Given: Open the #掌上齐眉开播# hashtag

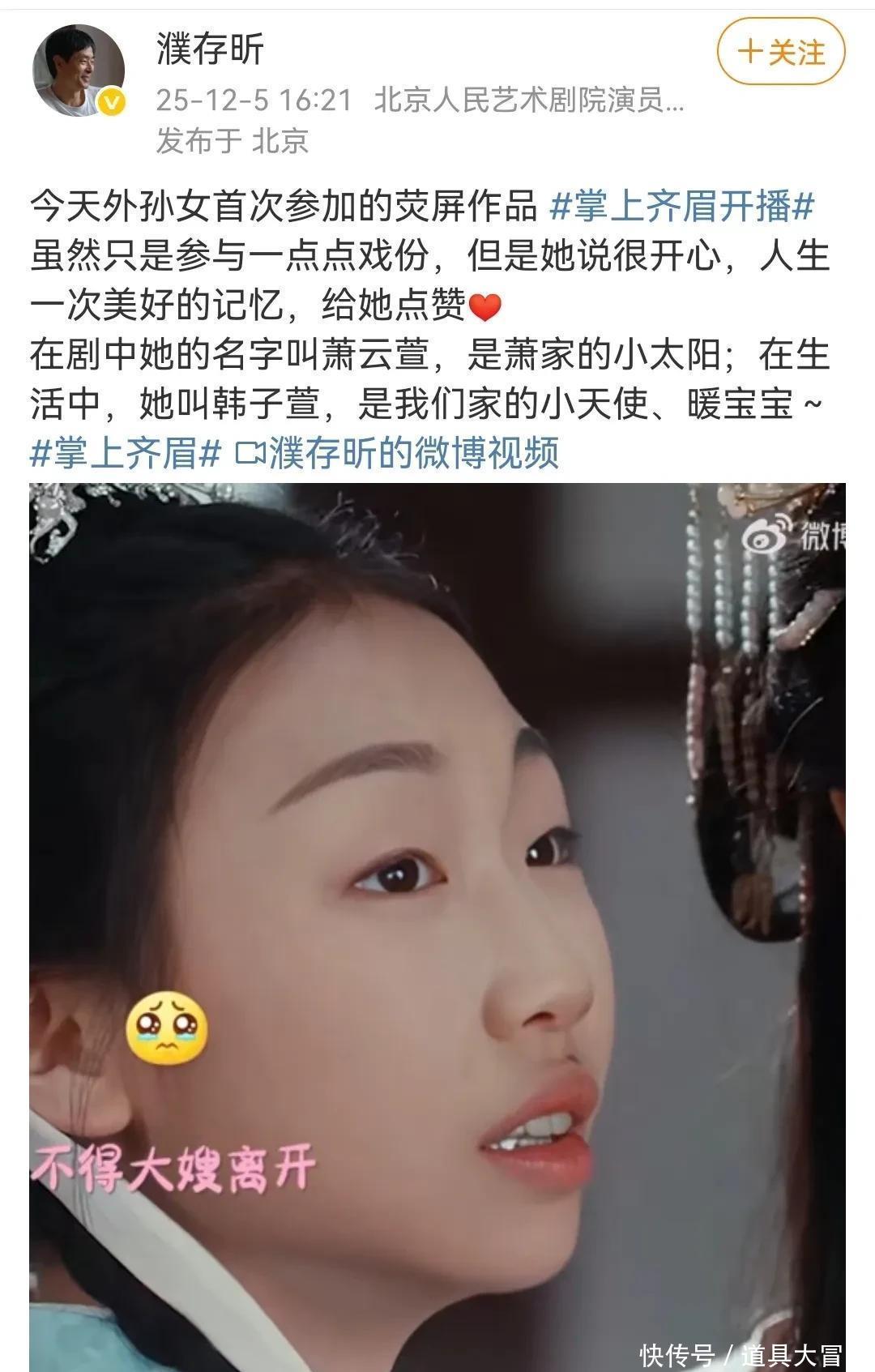Looking at the screenshot, I should tap(681, 207).
